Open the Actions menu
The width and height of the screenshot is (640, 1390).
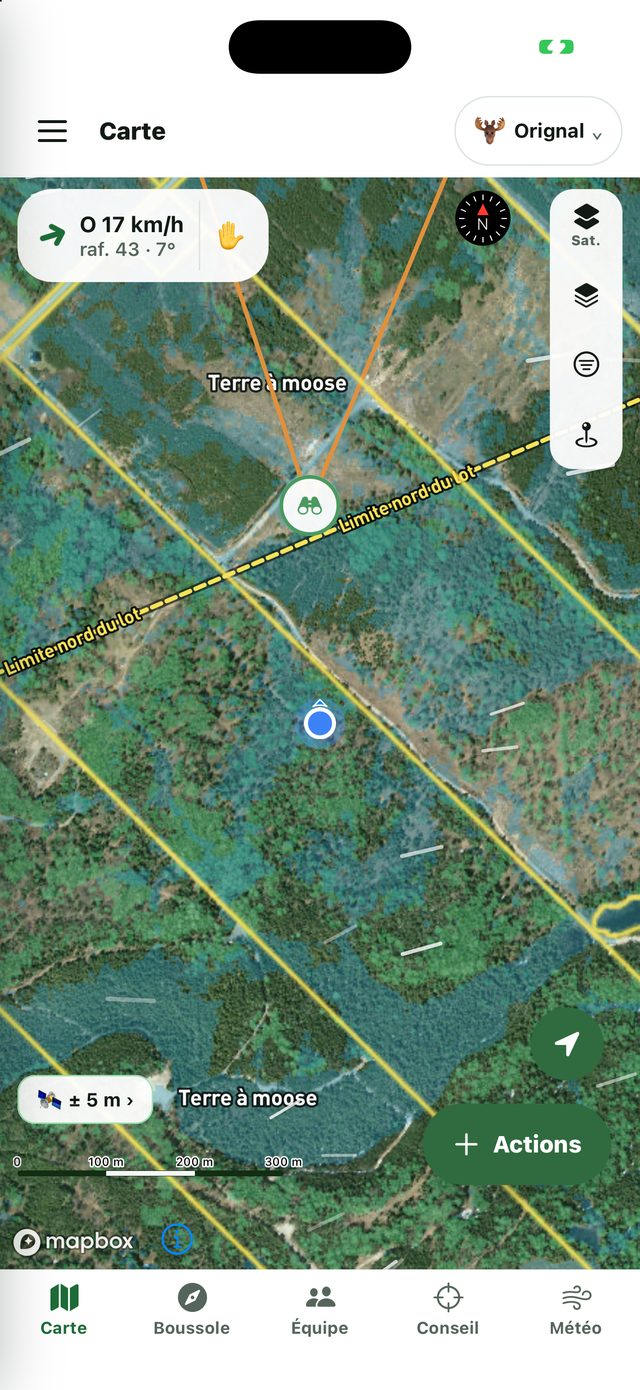(x=517, y=1145)
